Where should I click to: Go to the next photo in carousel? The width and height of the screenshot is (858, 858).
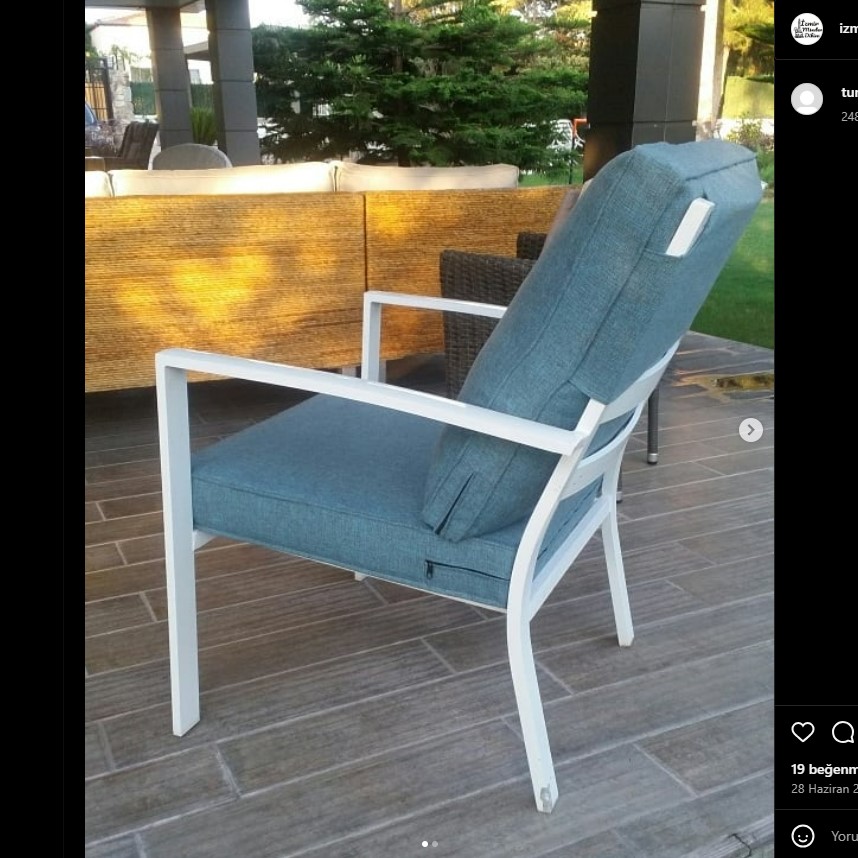click(750, 430)
